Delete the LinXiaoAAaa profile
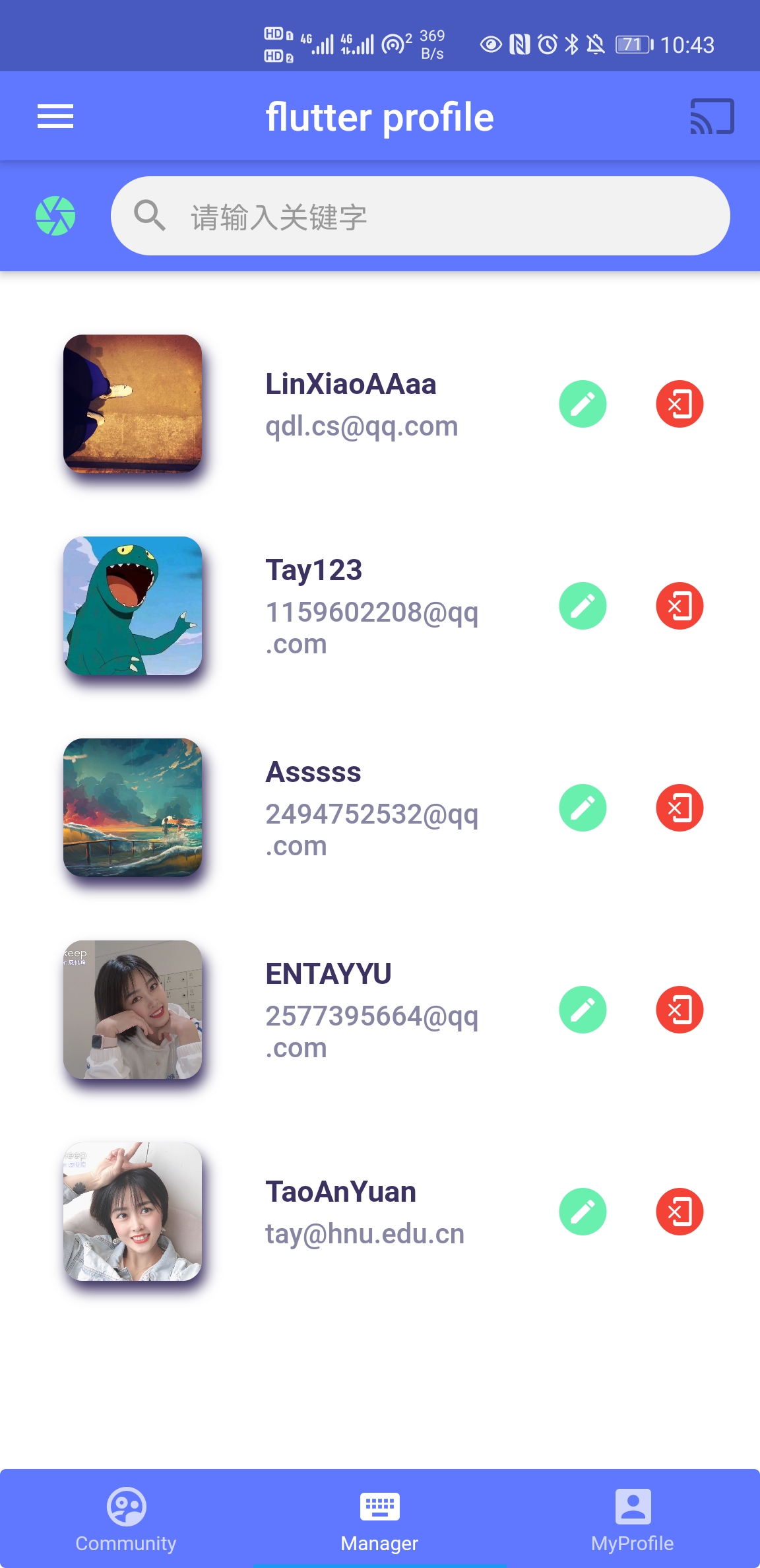Image resolution: width=760 pixels, height=1568 pixels. point(680,404)
